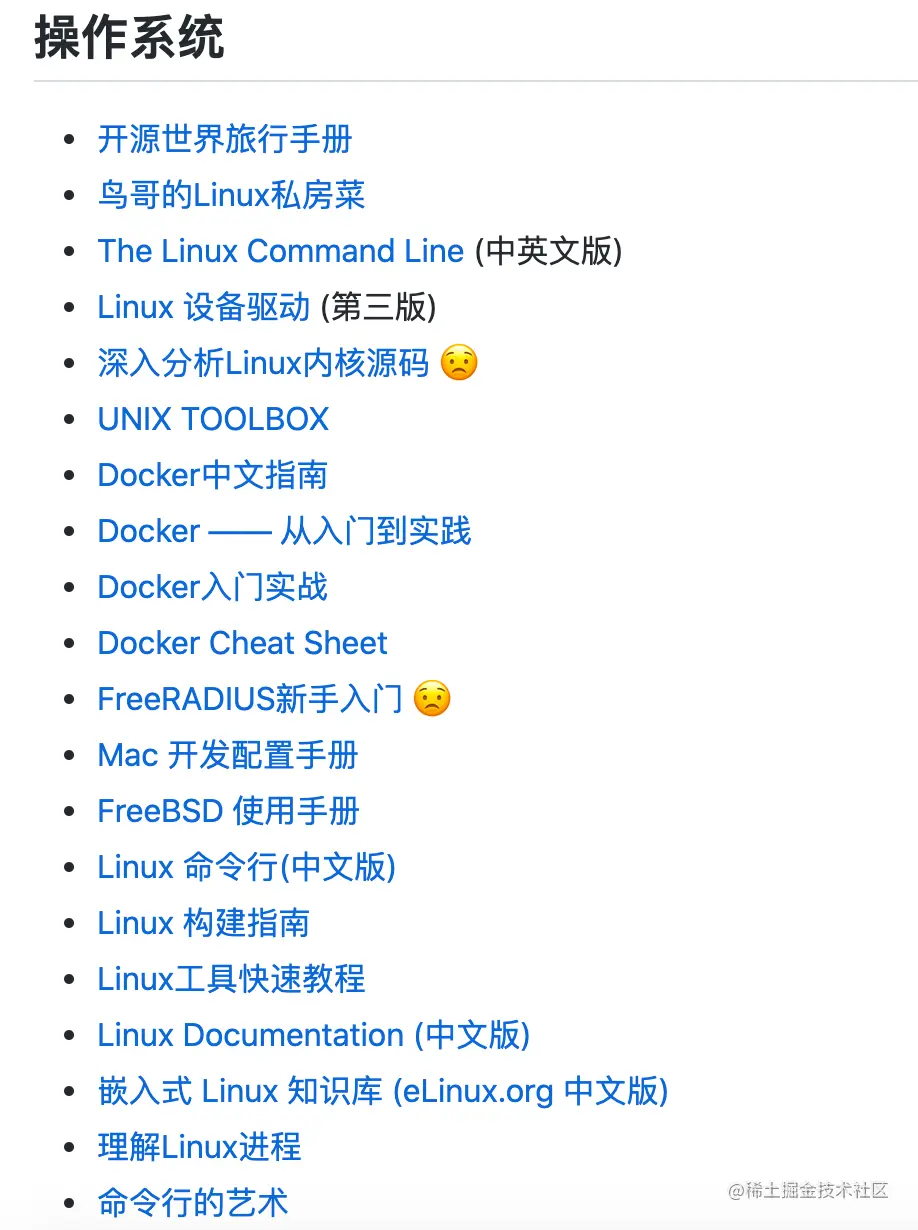Open the FreeBSD 使用手册 link
Screen dimensions: 918x1230
click(x=228, y=811)
